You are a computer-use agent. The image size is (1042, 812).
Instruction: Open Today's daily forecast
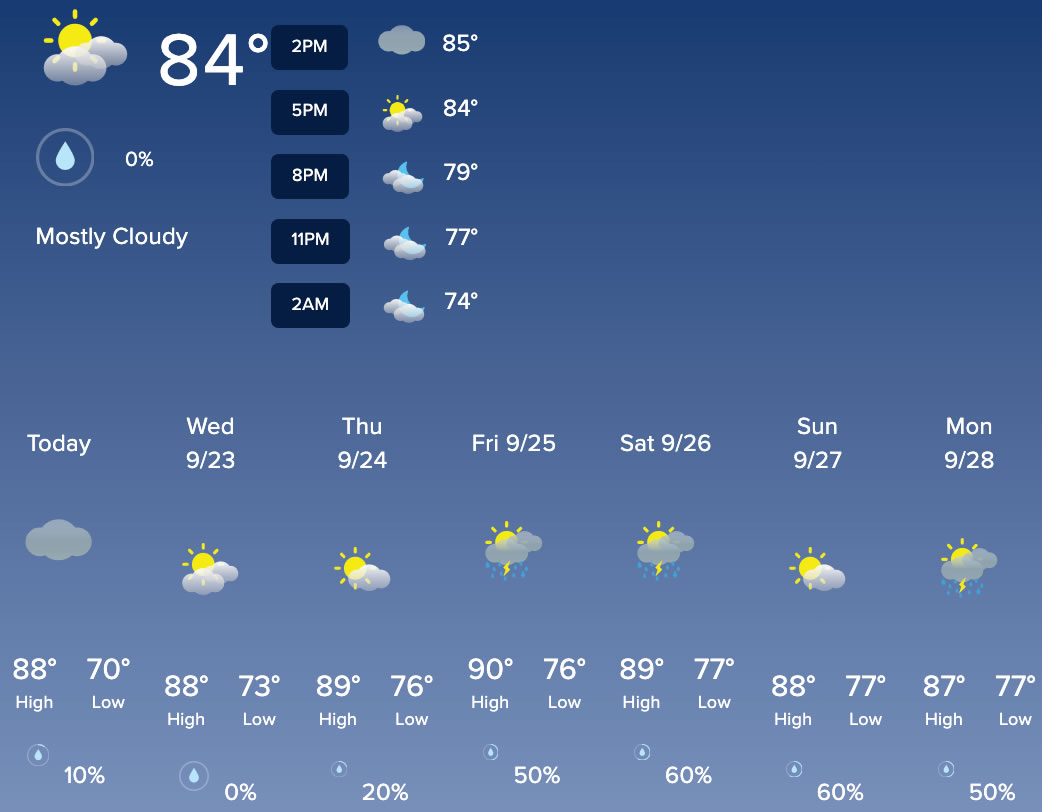pyautogui.click(x=59, y=444)
